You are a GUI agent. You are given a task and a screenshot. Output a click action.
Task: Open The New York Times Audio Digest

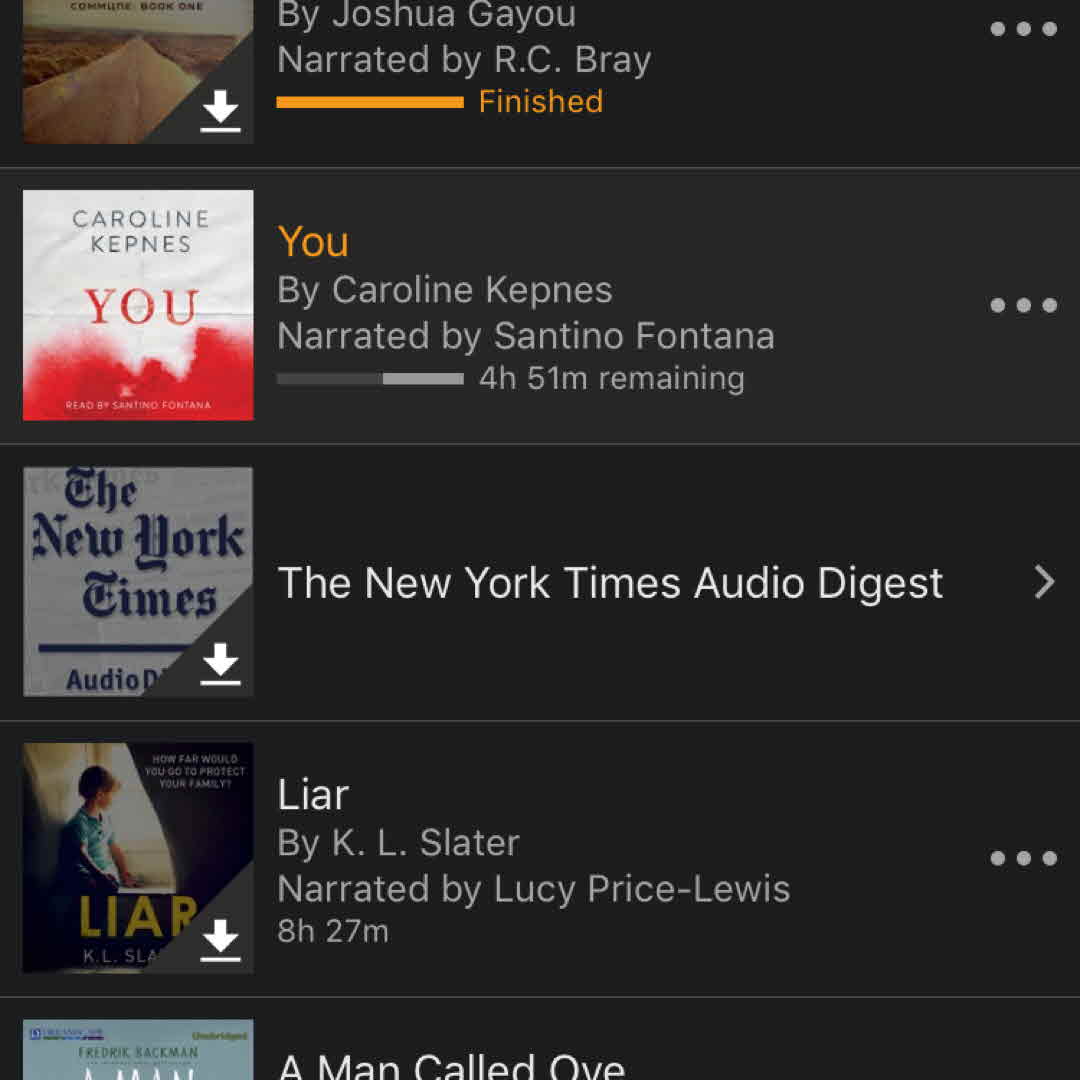(610, 583)
